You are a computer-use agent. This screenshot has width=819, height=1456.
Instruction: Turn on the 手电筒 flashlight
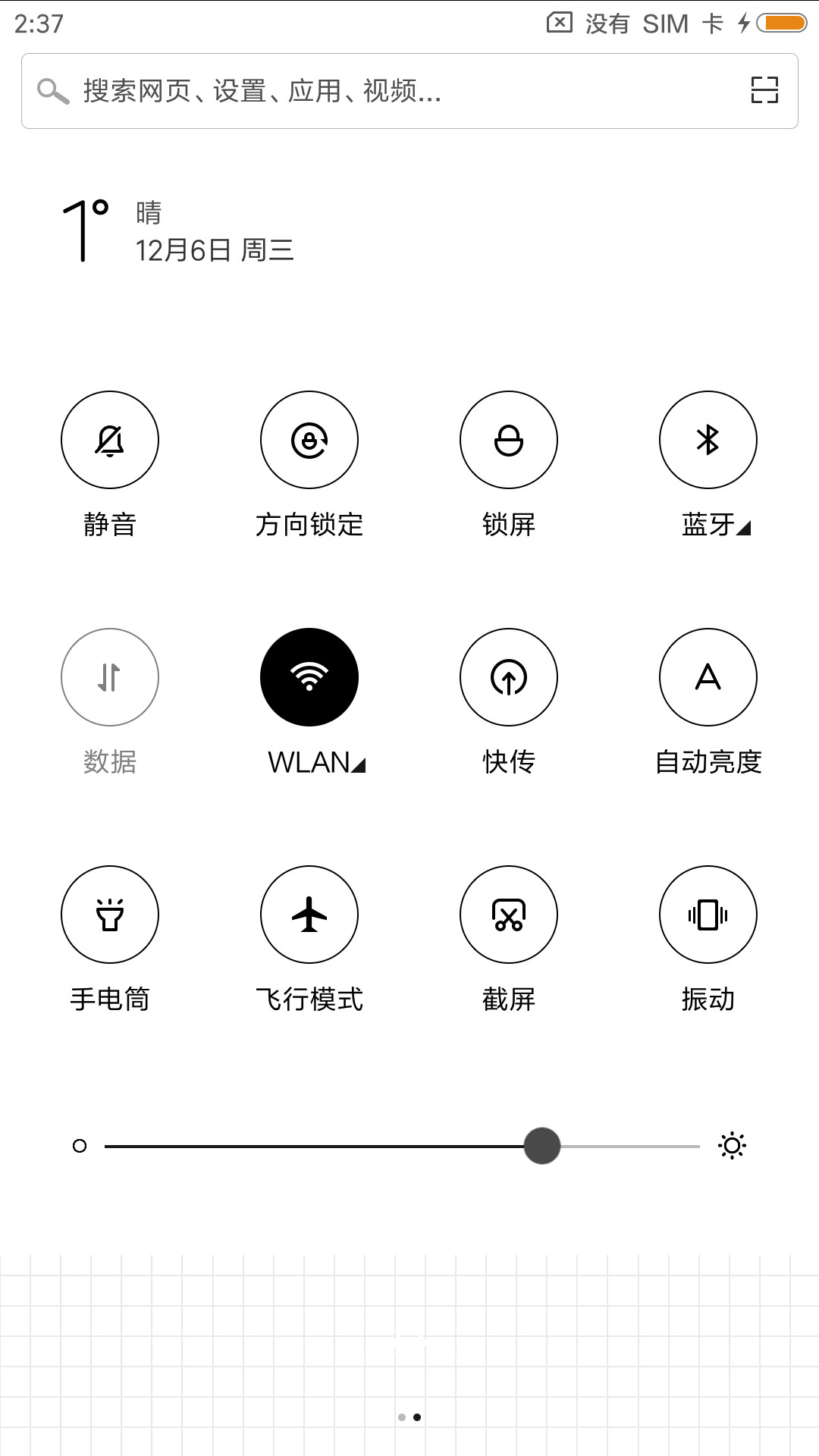pyautogui.click(x=110, y=915)
